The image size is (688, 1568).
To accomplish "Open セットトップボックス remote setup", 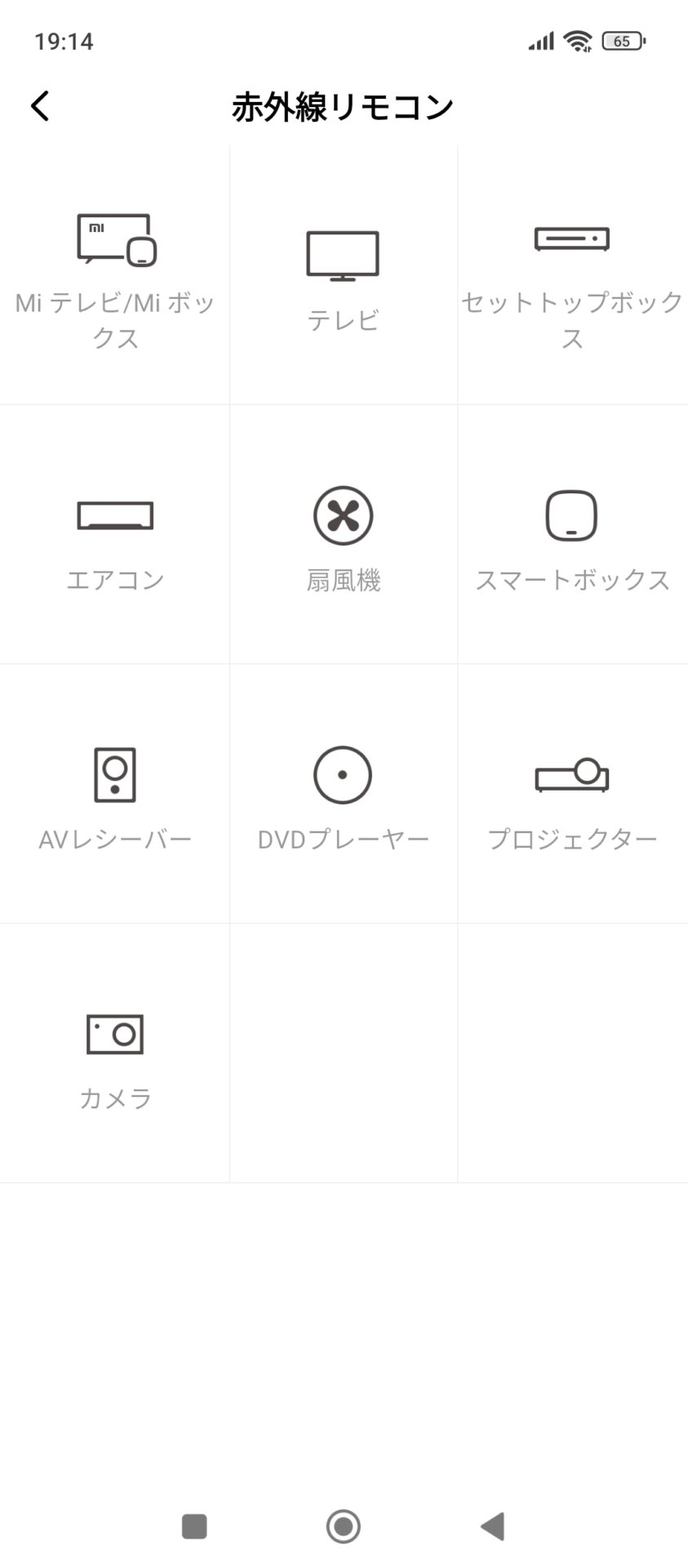I will 572,278.
